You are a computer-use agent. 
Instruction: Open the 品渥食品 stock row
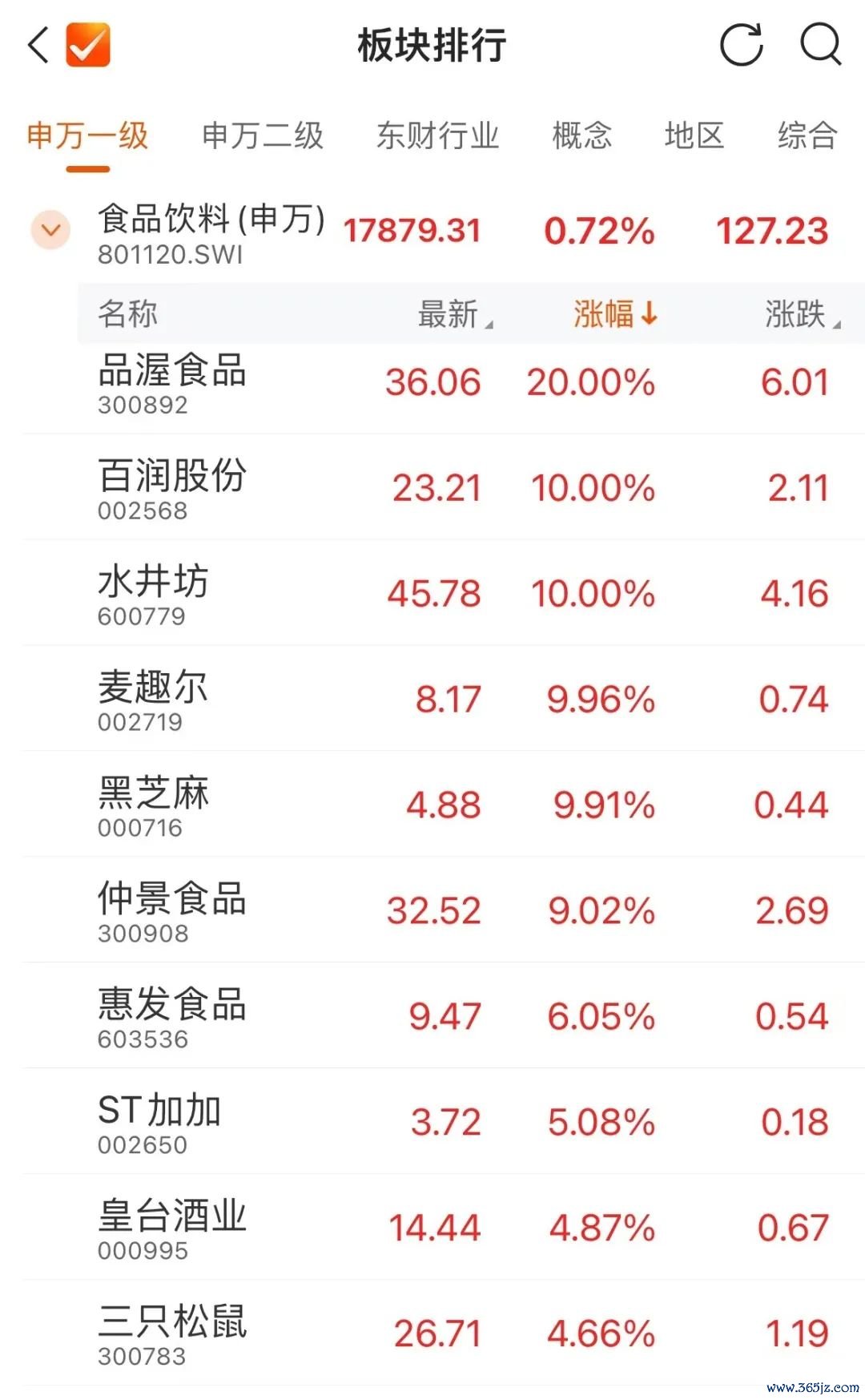coord(444,383)
